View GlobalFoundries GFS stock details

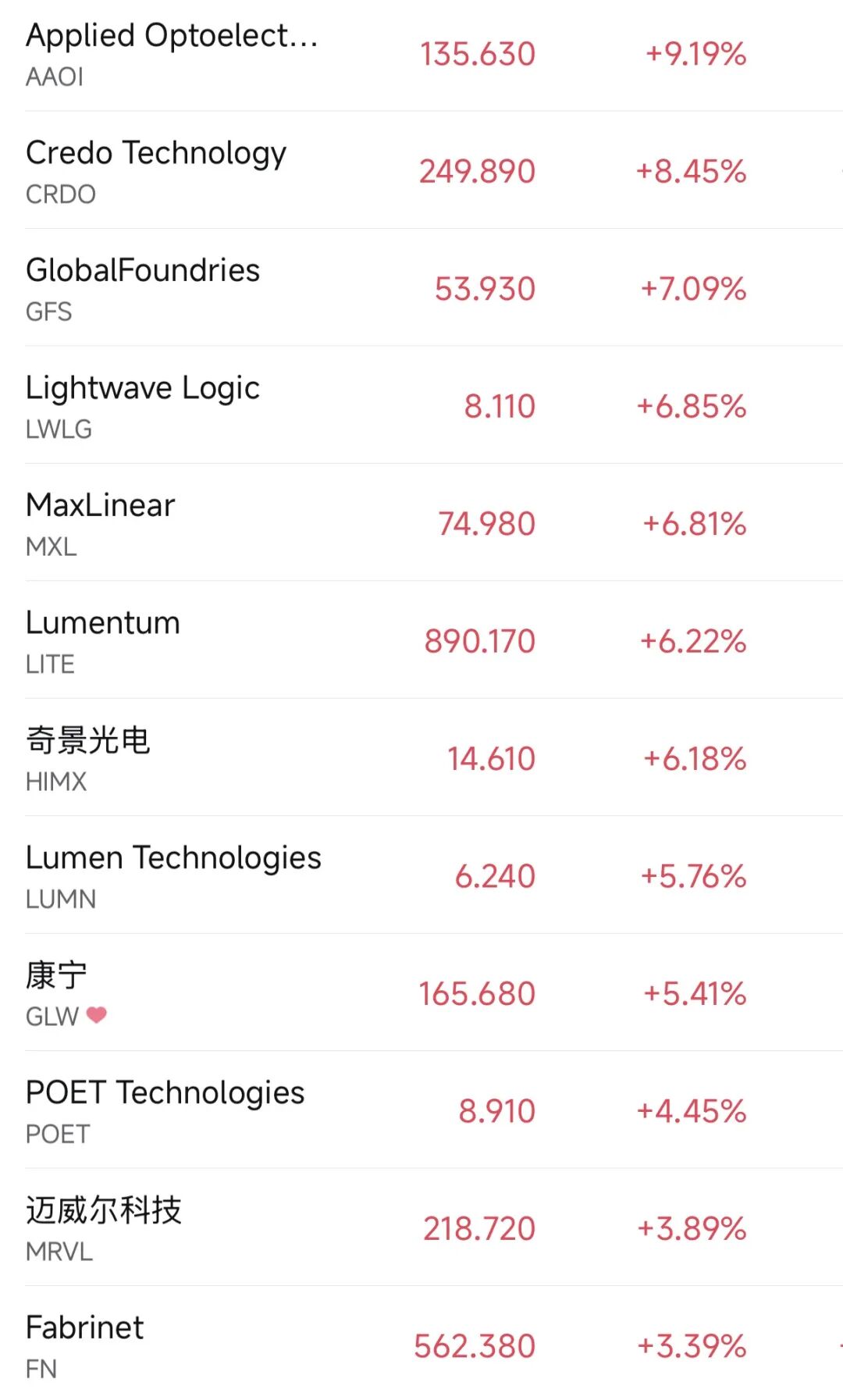421,287
